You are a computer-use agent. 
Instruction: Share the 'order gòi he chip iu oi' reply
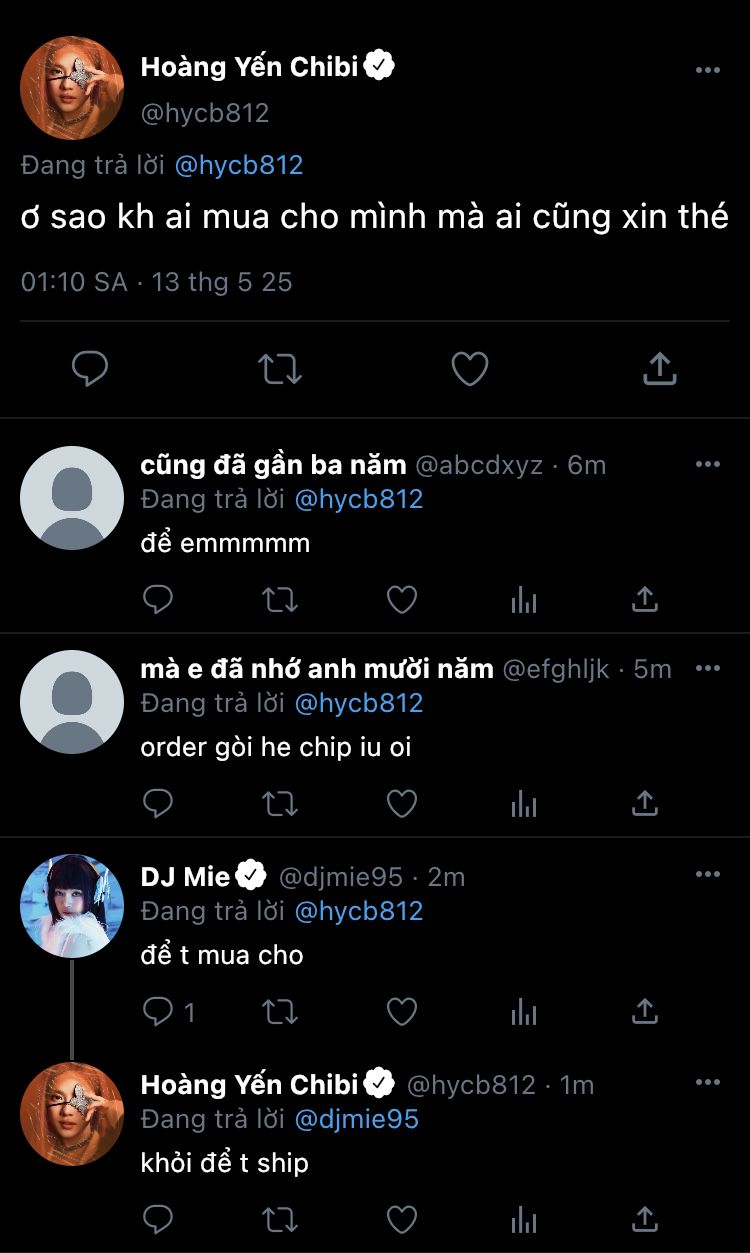tap(645, 802)
